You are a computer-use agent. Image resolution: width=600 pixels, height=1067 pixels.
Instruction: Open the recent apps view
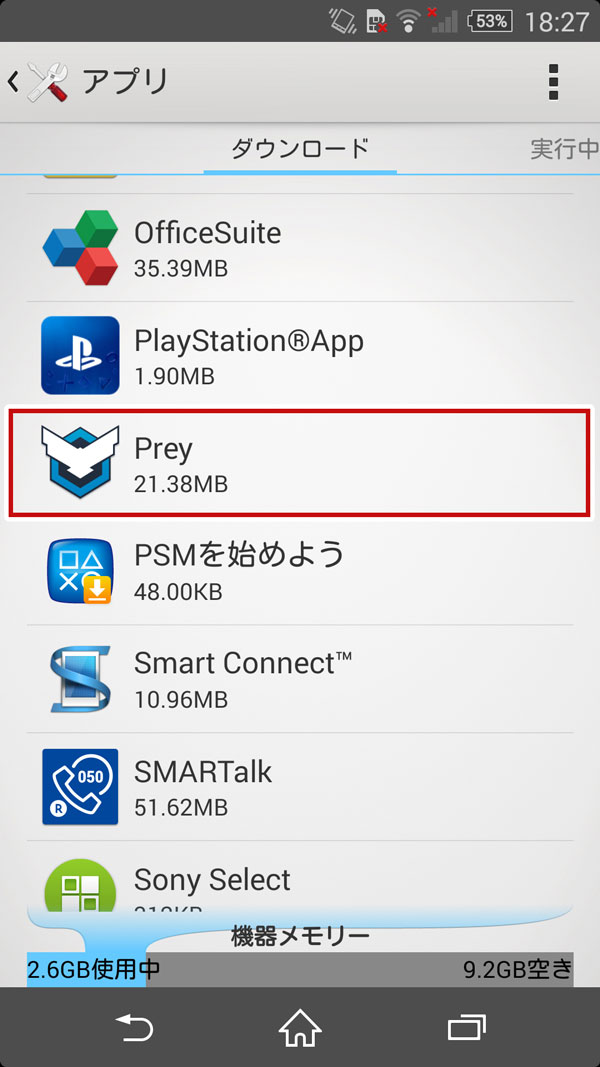point(466,1027)
